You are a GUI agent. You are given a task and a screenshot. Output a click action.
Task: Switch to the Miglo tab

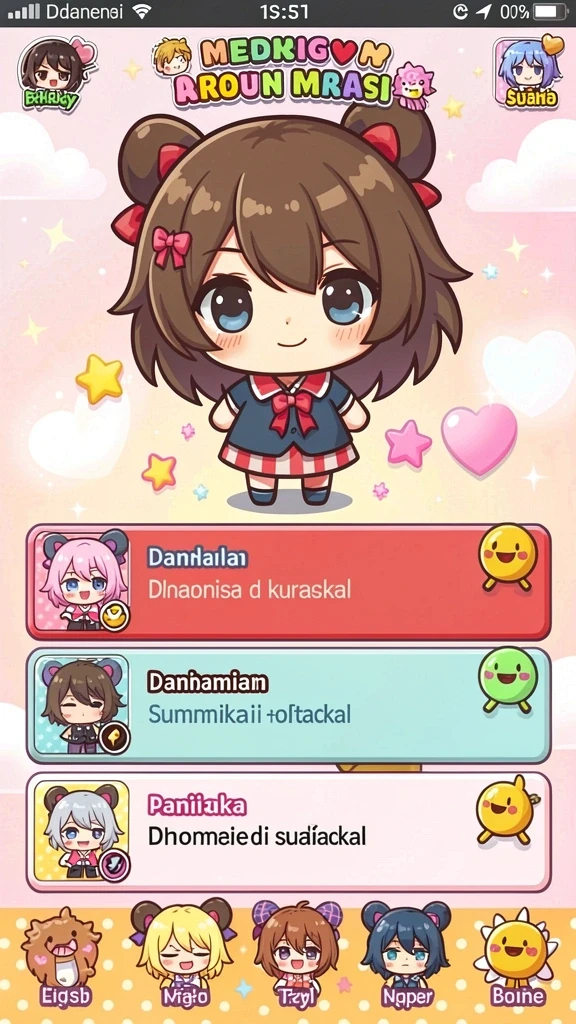click(x=182, y=955)
